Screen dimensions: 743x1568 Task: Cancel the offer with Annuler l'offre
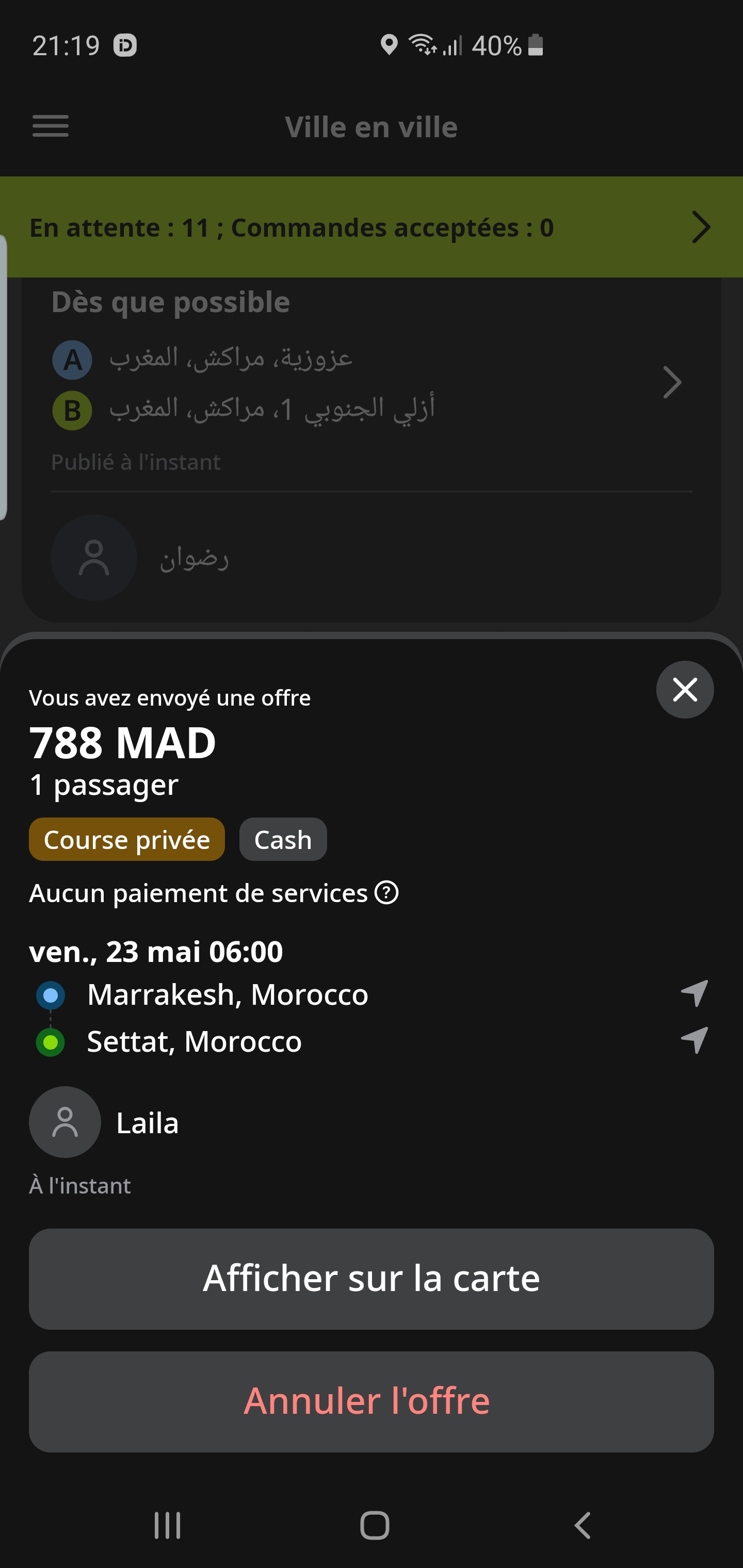pyautogui.click(x=372, y=1401)
